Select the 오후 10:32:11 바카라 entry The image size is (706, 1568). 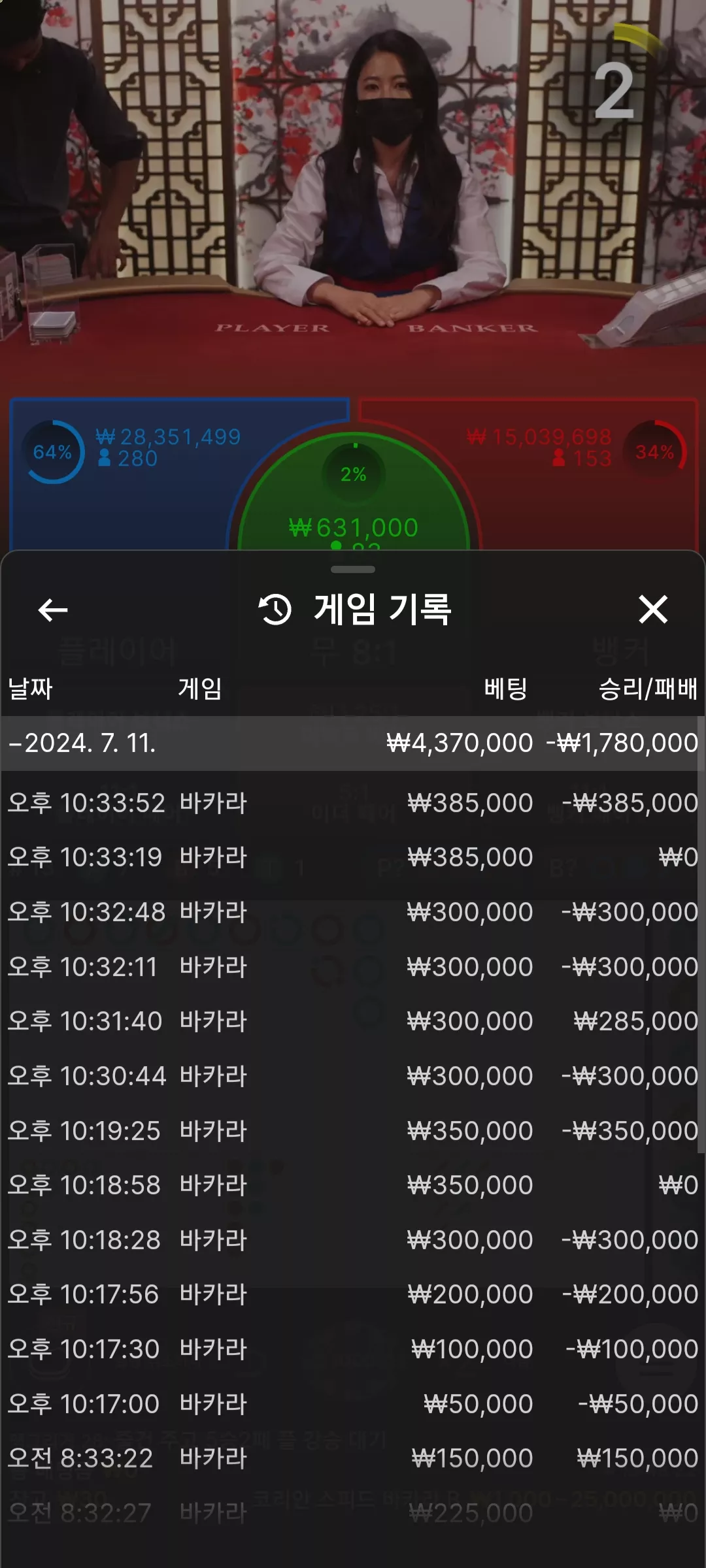[353, 967]
